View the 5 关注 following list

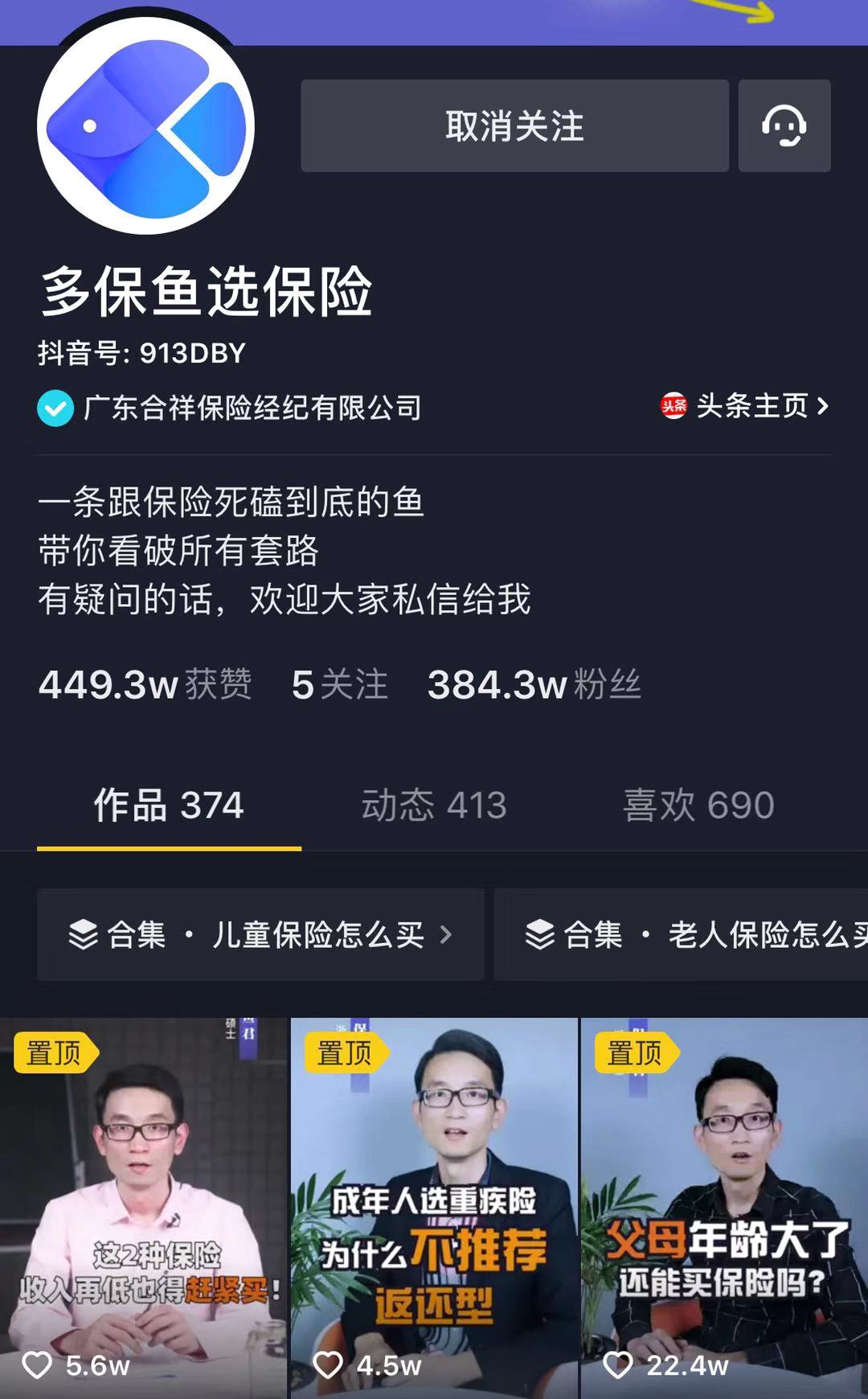point(339,685)
